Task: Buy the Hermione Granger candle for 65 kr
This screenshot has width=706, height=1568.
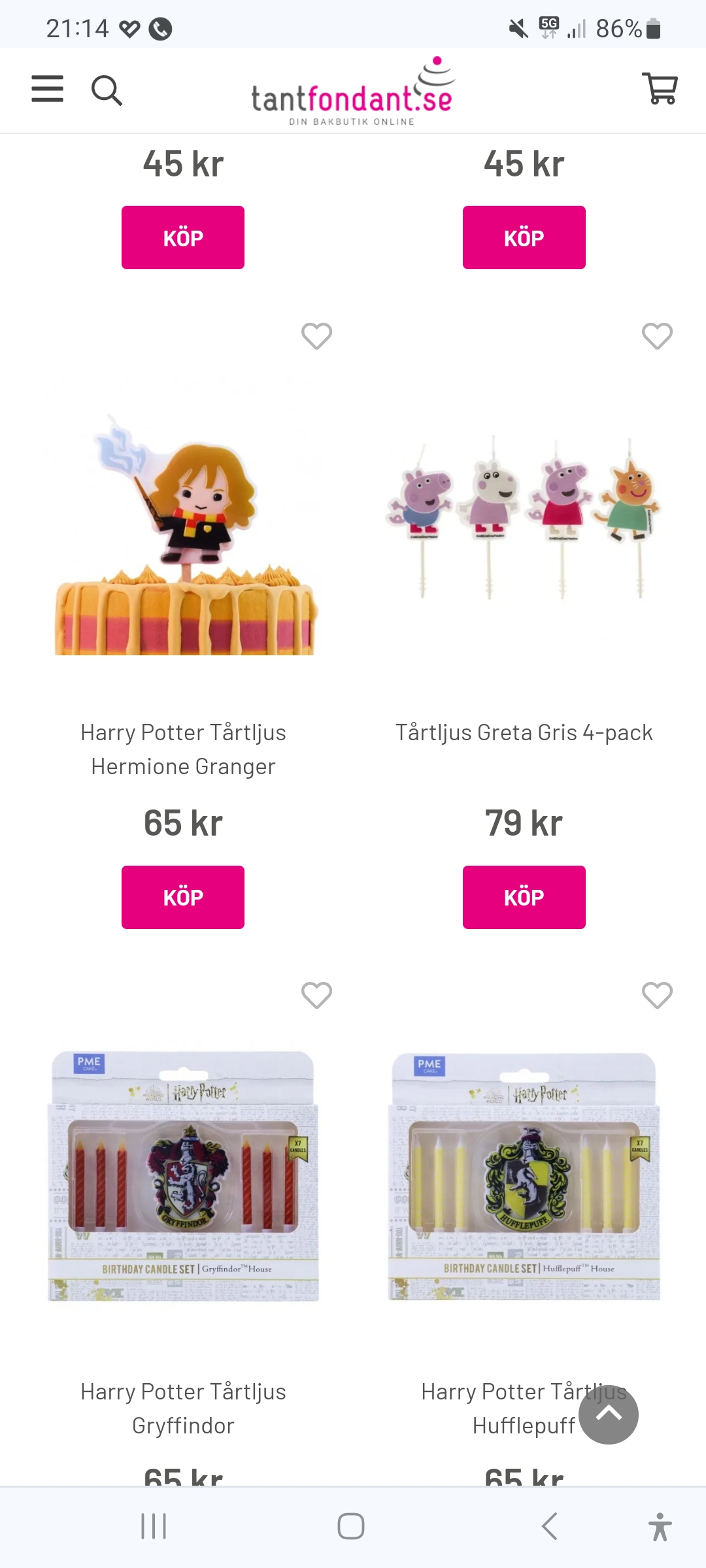Action: (183, 897)
